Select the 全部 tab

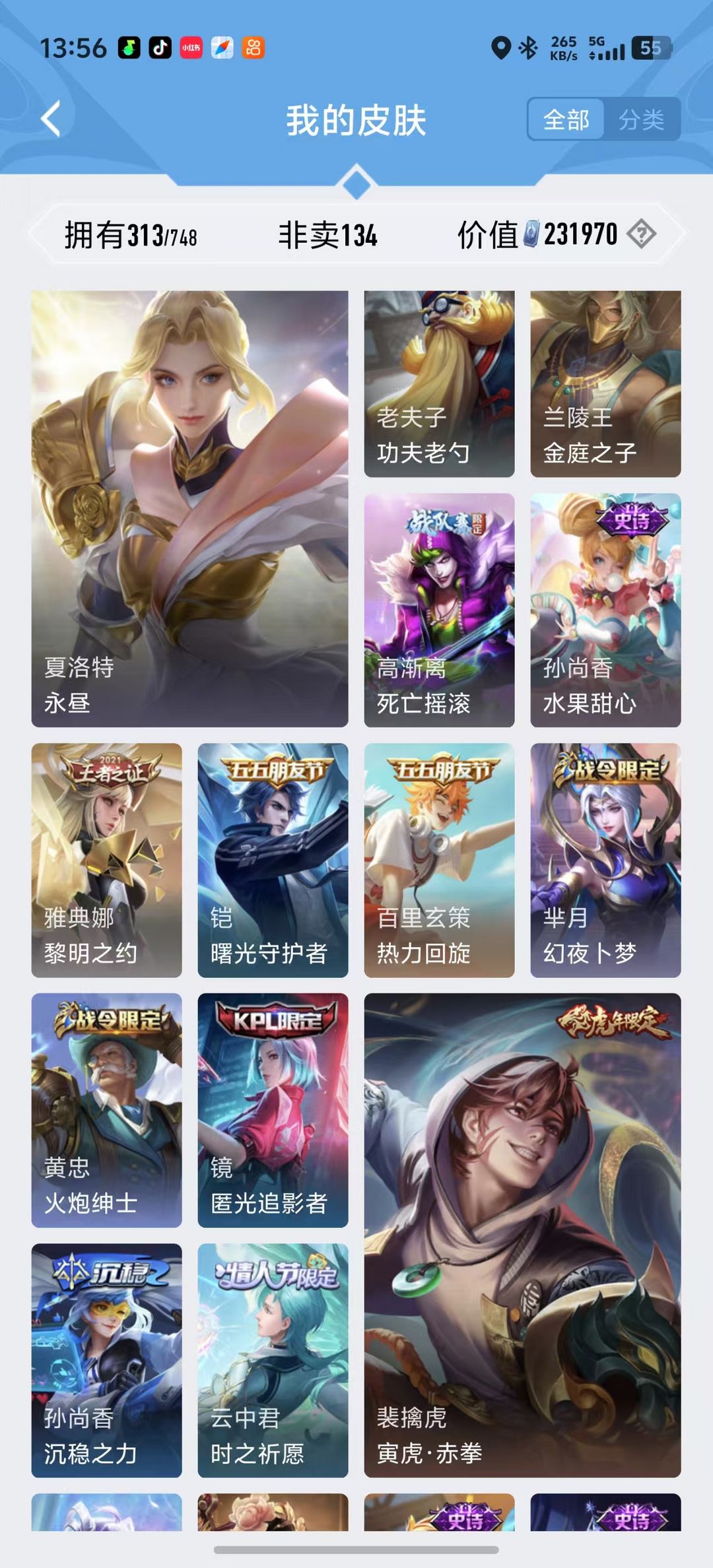click(566, 119)
